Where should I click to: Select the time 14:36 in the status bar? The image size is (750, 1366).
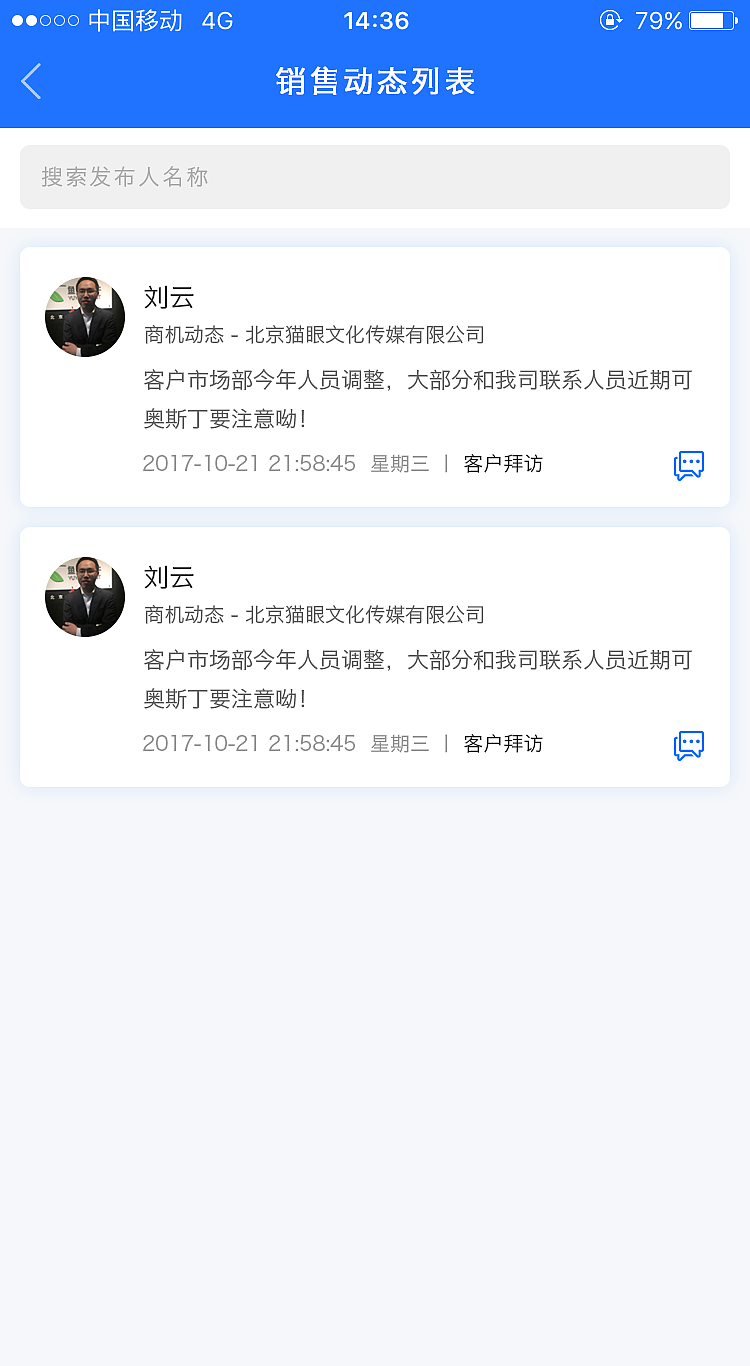375,19
